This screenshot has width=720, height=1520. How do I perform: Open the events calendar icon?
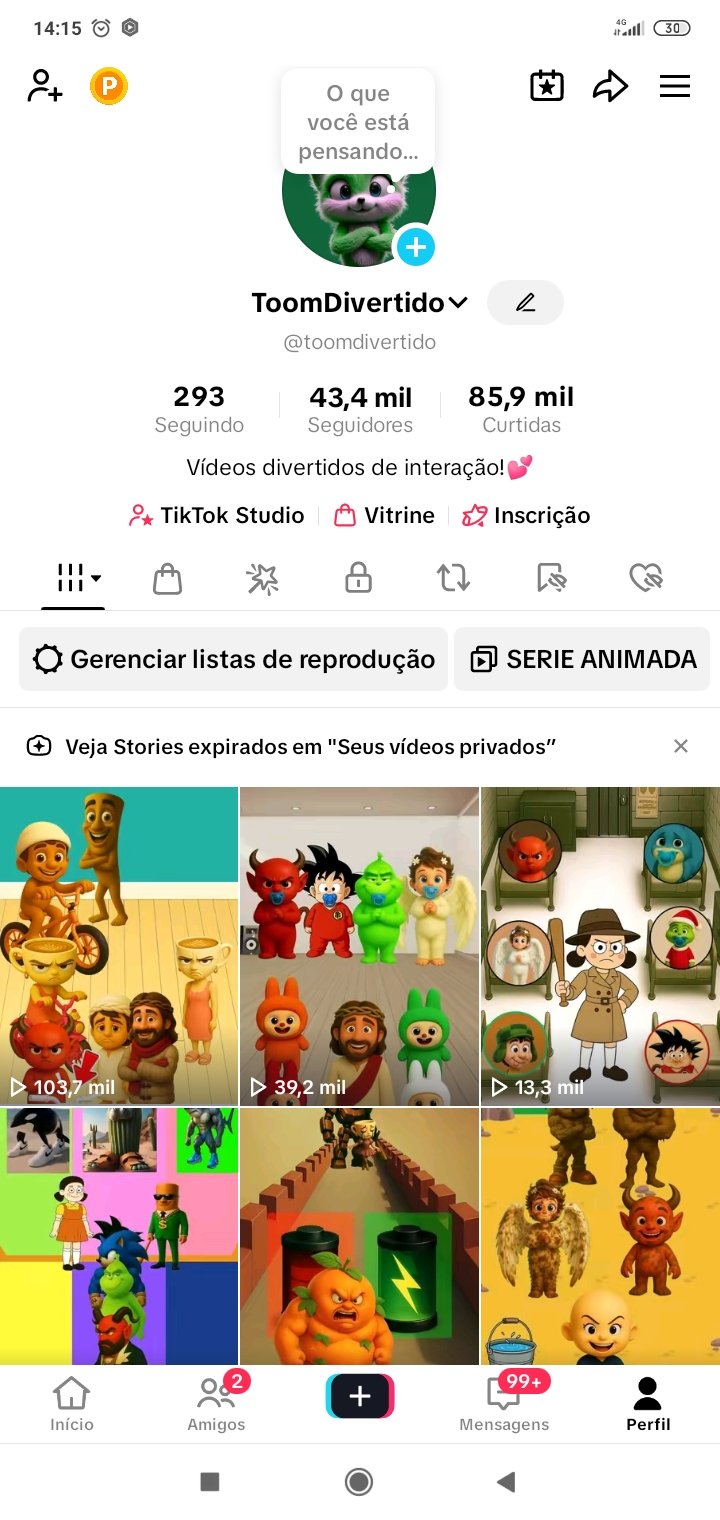pos(547,86)
